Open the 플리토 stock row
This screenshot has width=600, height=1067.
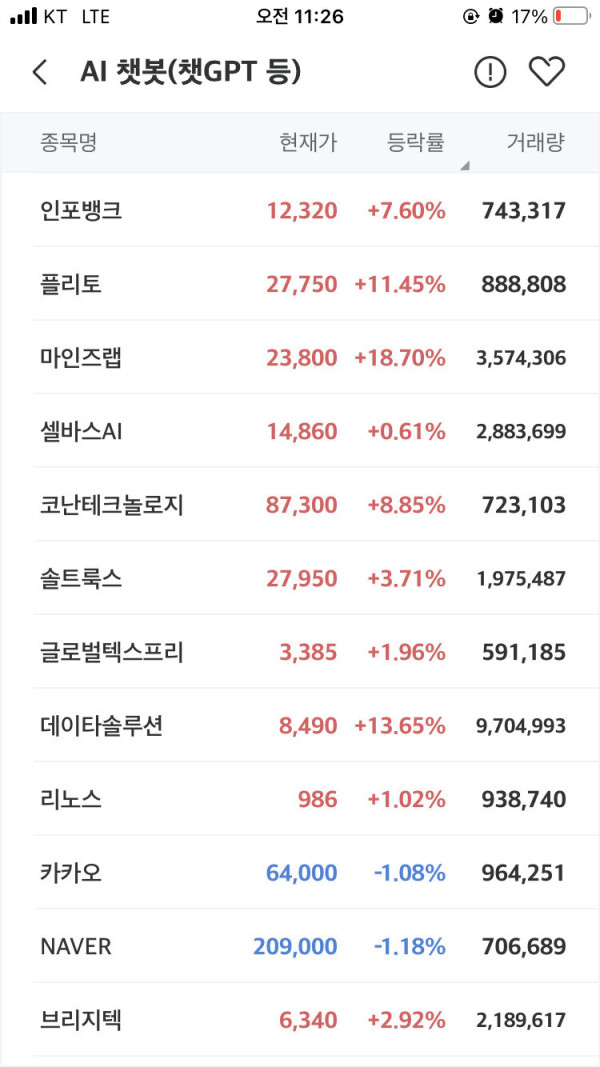pyautogui.click(x=300, y=284)
